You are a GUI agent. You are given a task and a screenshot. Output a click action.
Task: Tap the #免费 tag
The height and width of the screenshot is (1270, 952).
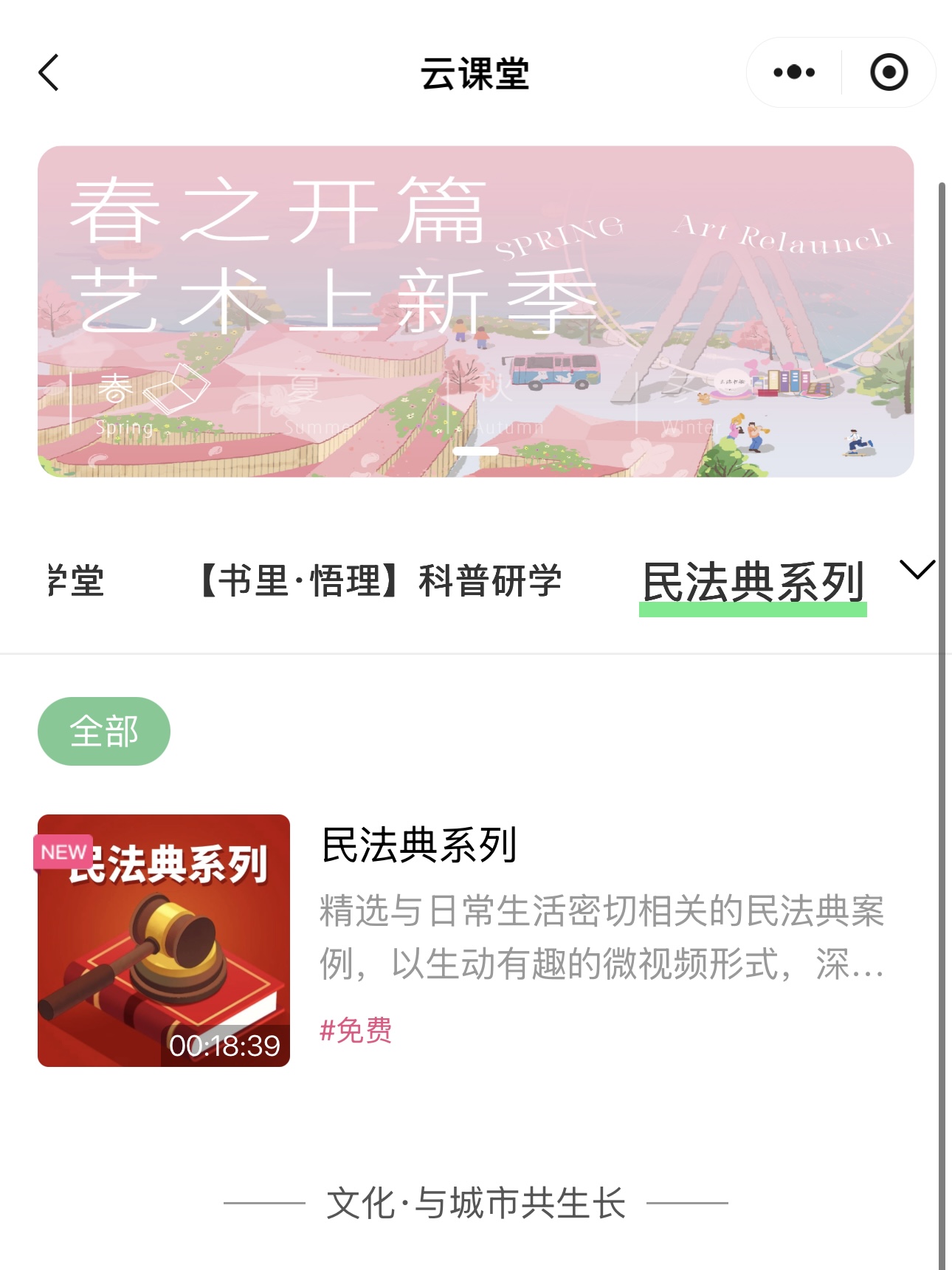[x=356, y=1030]
